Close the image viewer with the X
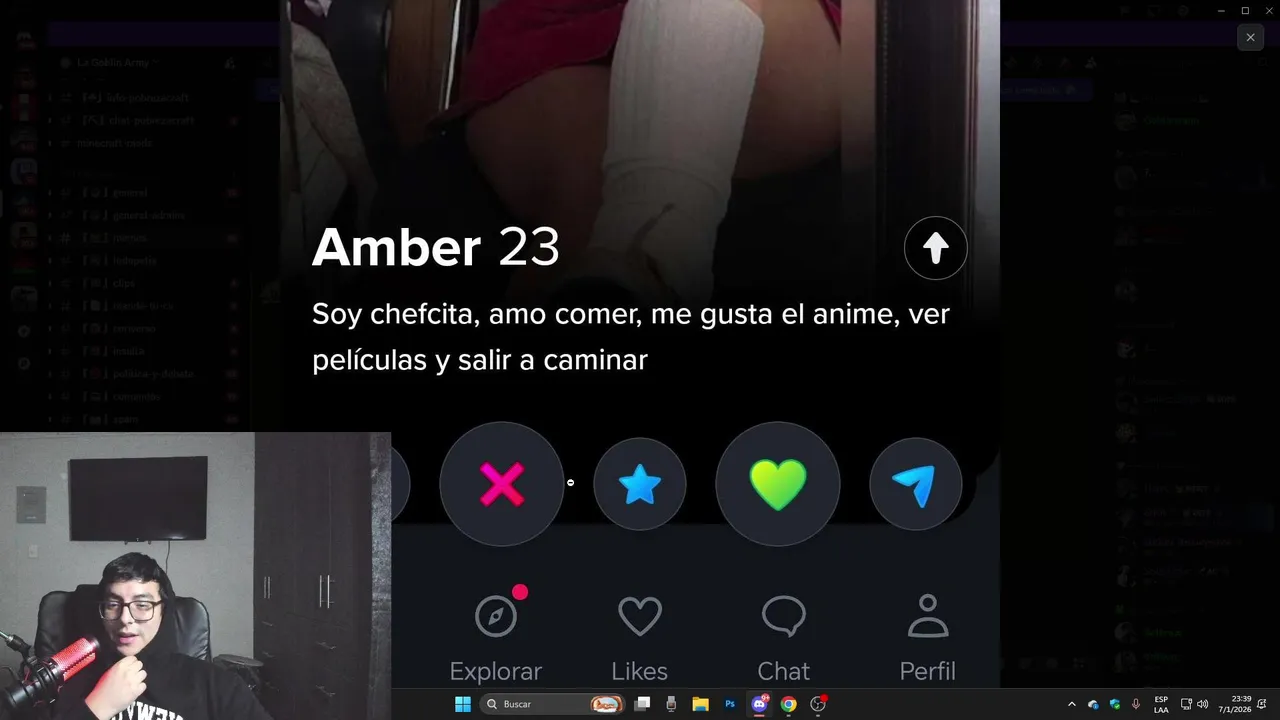 point(1250,38)
